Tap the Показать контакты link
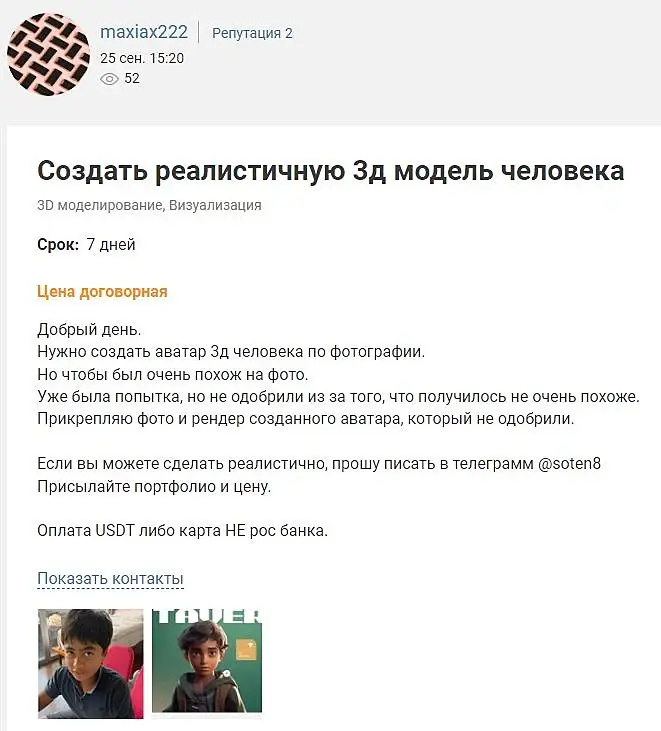 (110, 579)
